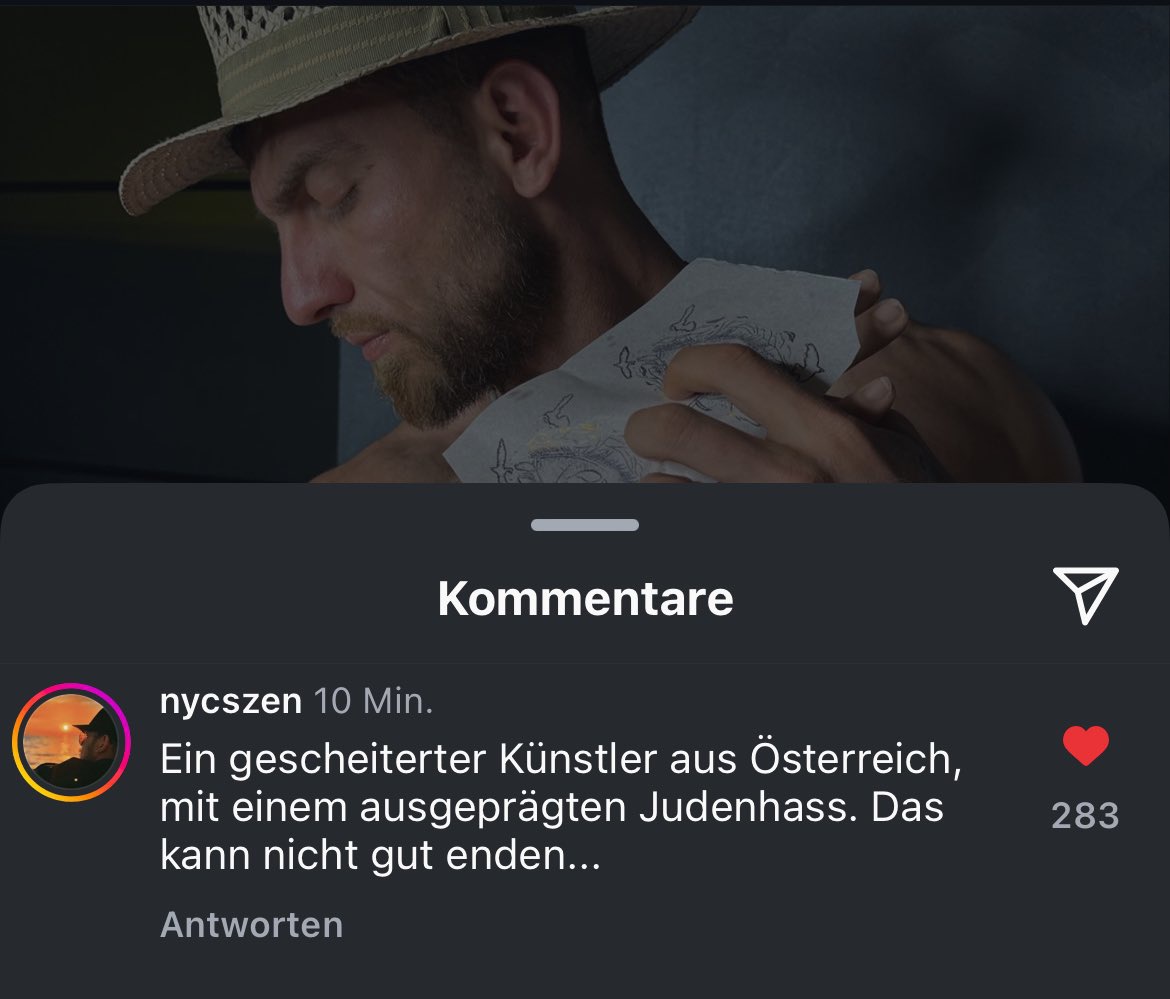Tap Antworten to reply to nycszen
The height and width of the screenshot is (999, 1170).
click(251, 924)
